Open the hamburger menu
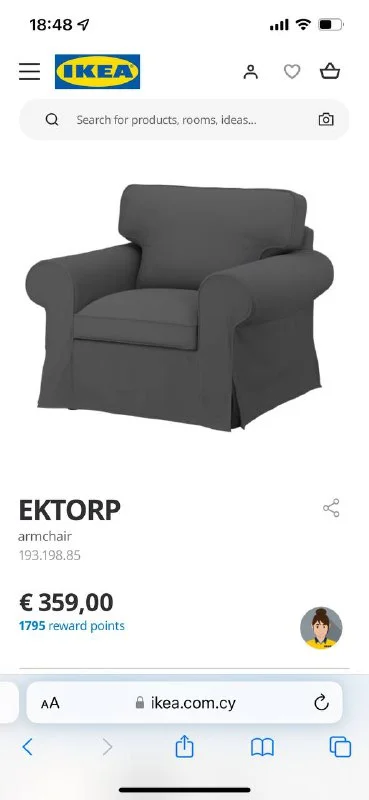The width and height of the screenshot is (369, 800). [x=30, y=71]
